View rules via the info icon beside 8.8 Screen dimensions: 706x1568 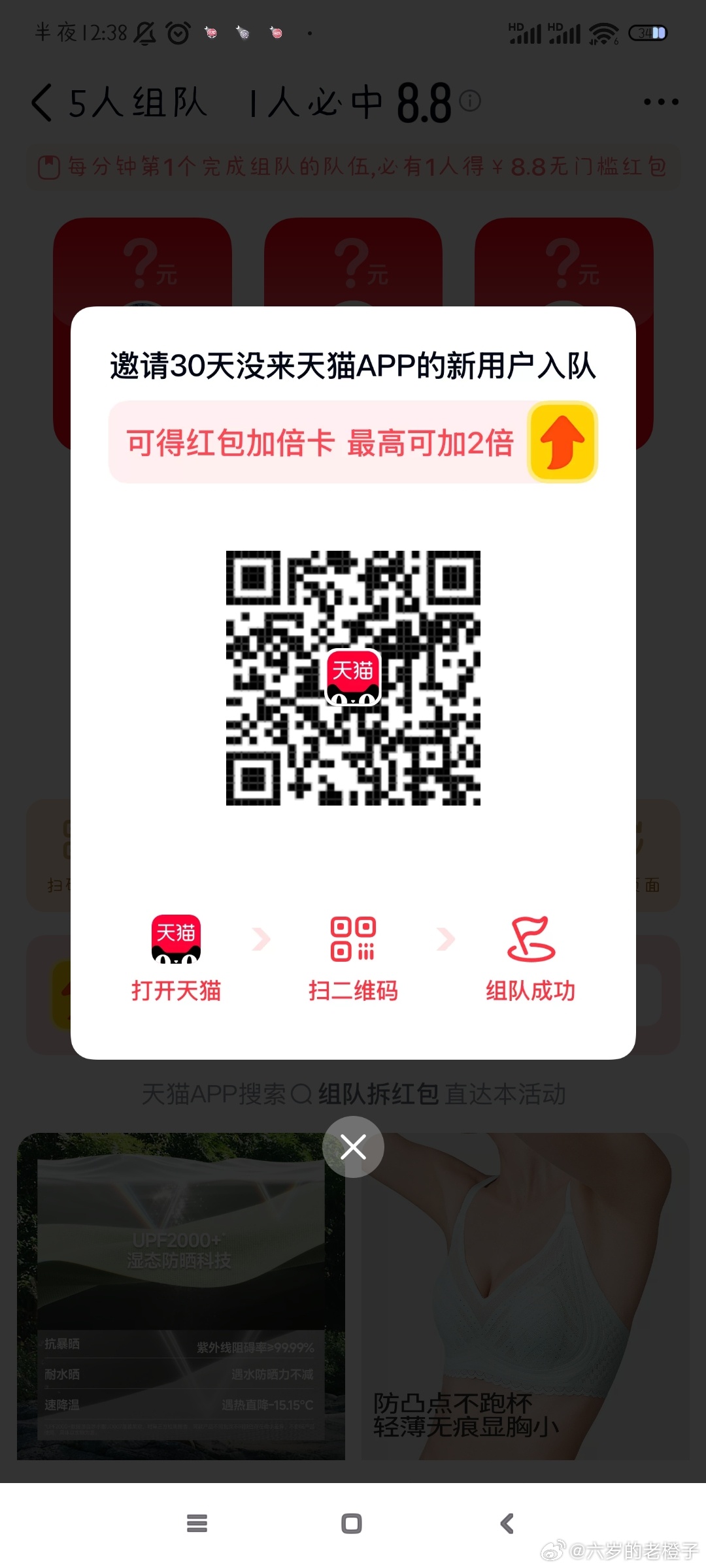point(470,101)
